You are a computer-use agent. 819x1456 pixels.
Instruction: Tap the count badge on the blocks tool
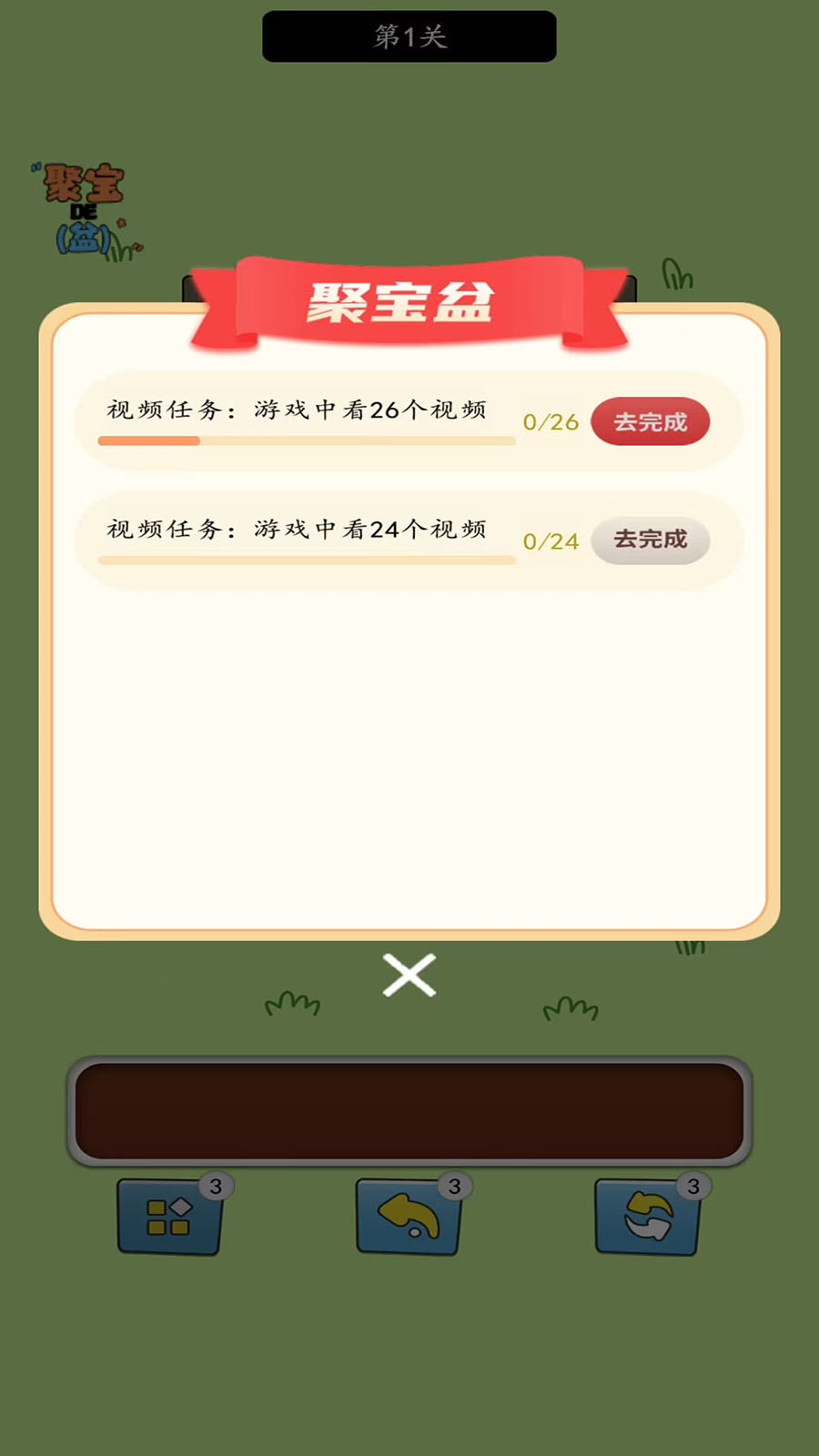pos(214,1185)
